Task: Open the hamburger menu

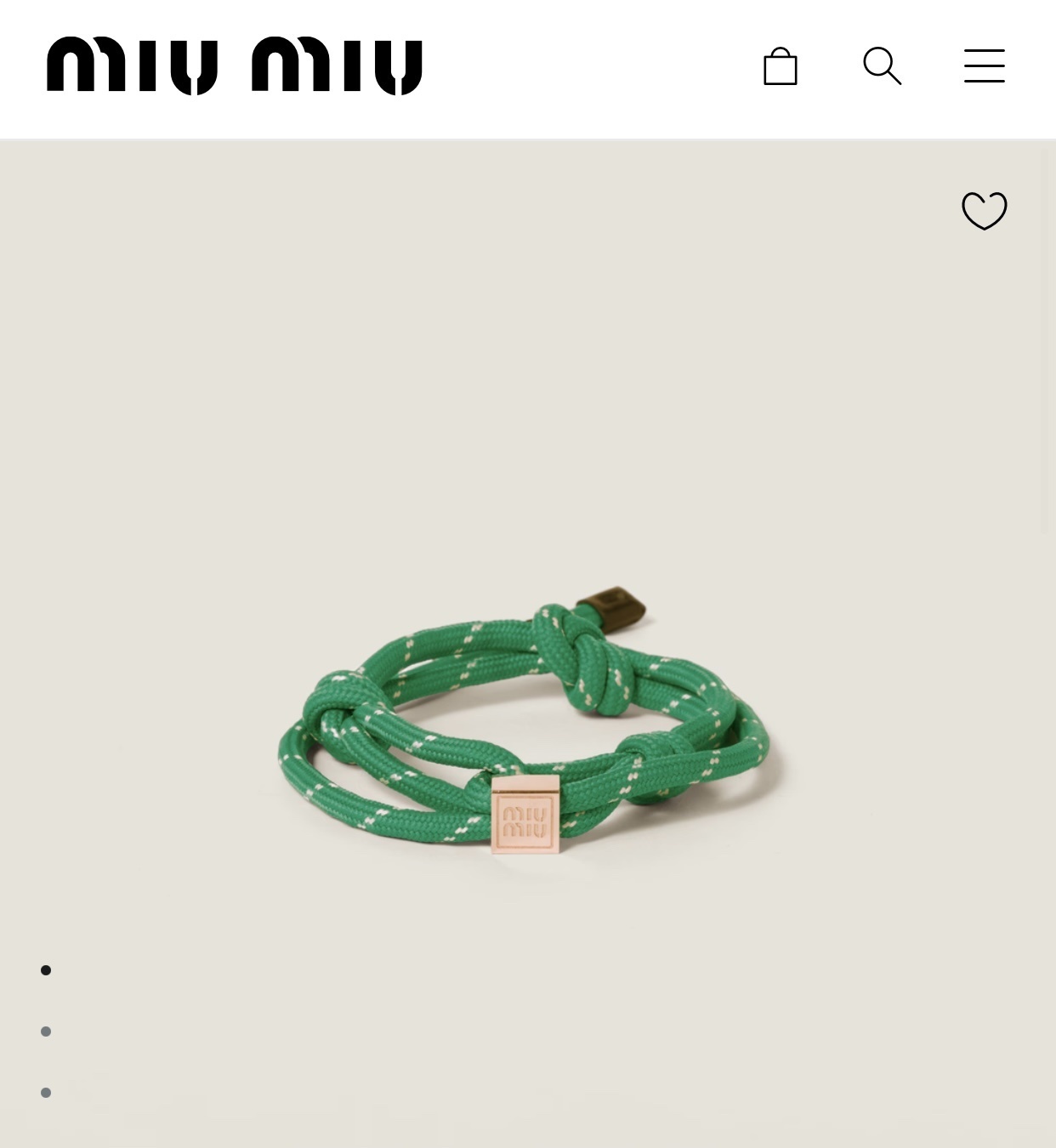Action: coord(984,66)
